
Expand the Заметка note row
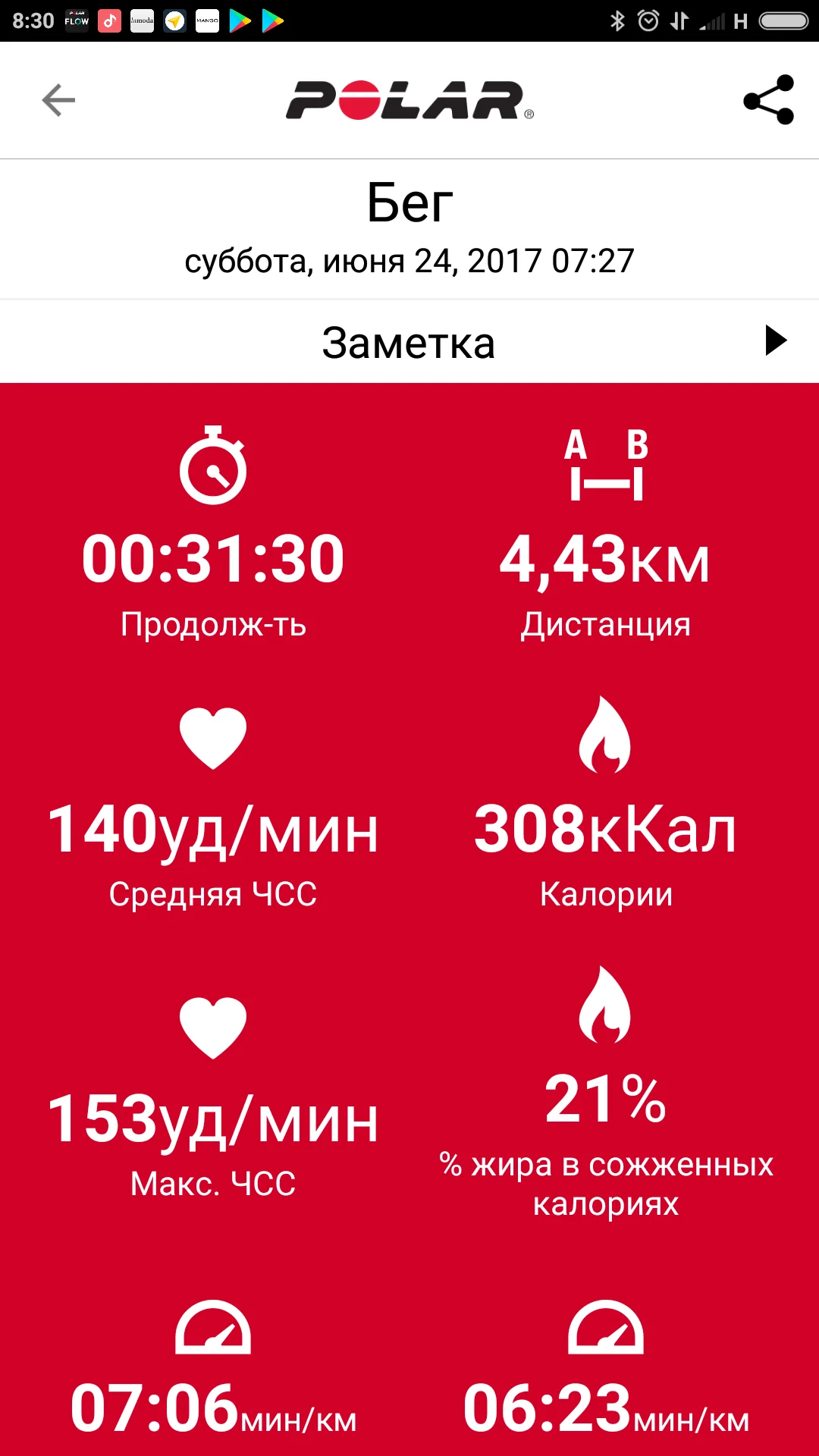click(775, 341)
